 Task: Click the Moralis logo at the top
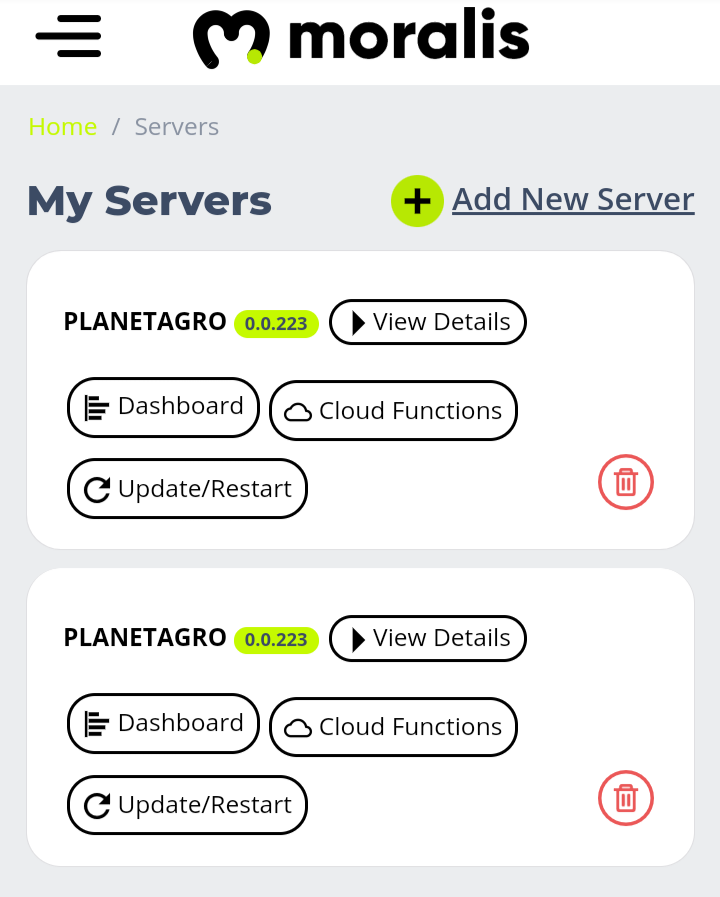[x=362, y=36]
